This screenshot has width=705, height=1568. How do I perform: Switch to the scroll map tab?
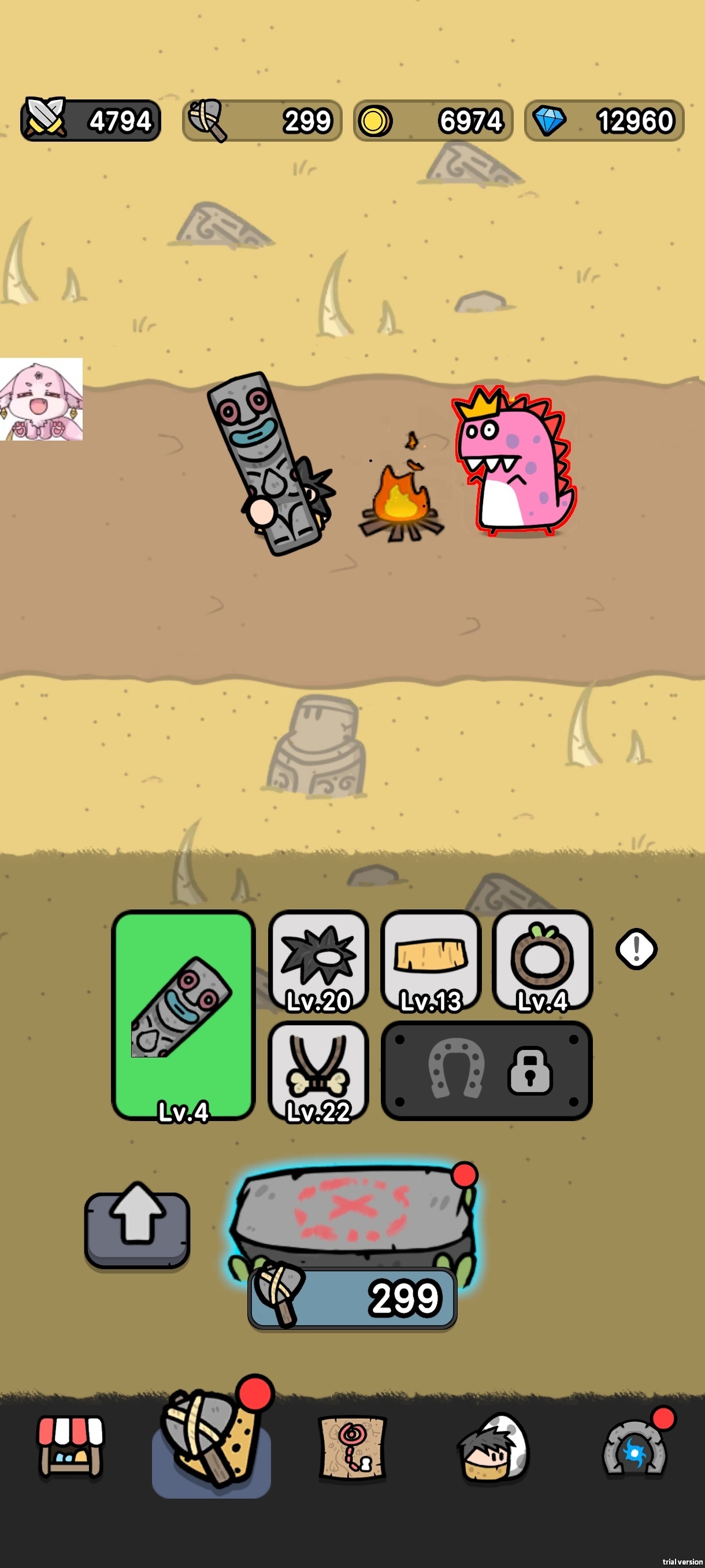(353, 1448)
